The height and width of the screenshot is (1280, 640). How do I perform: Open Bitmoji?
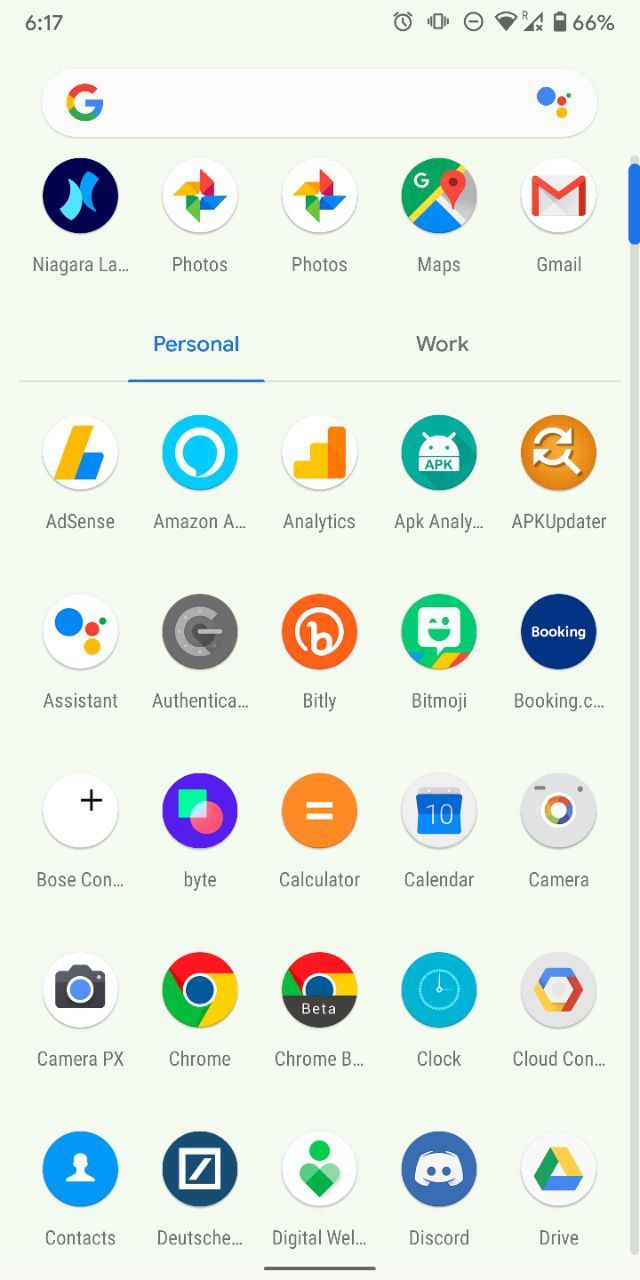[439, 632]
